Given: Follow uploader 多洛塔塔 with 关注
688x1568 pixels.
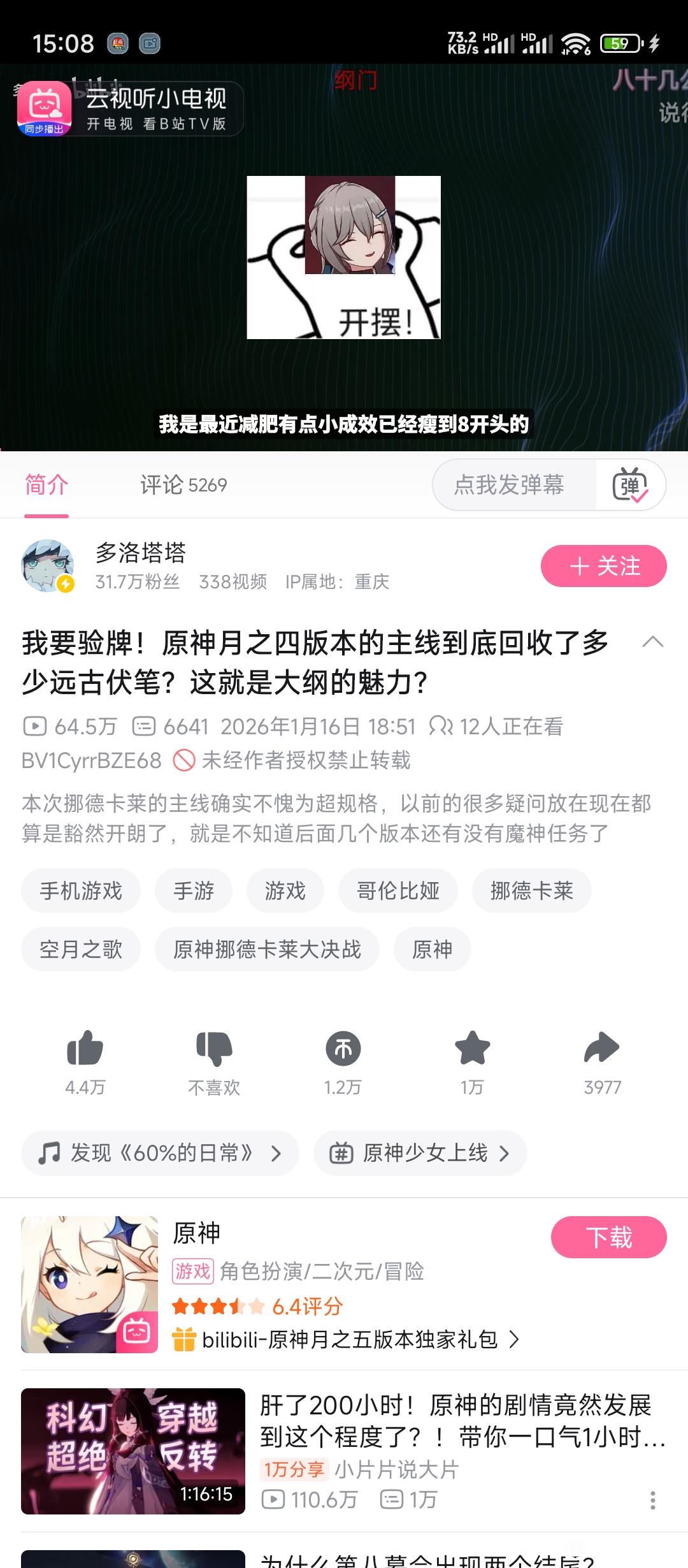Looking at the screenshot, I should (x=603, y=566).
